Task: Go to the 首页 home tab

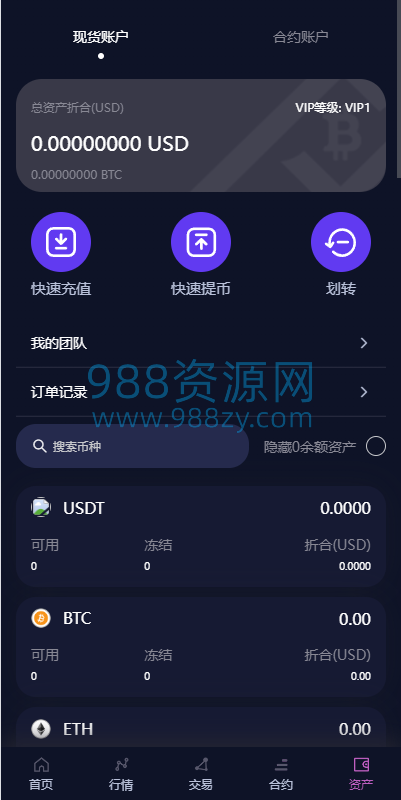Action: [x=41, y=773]
